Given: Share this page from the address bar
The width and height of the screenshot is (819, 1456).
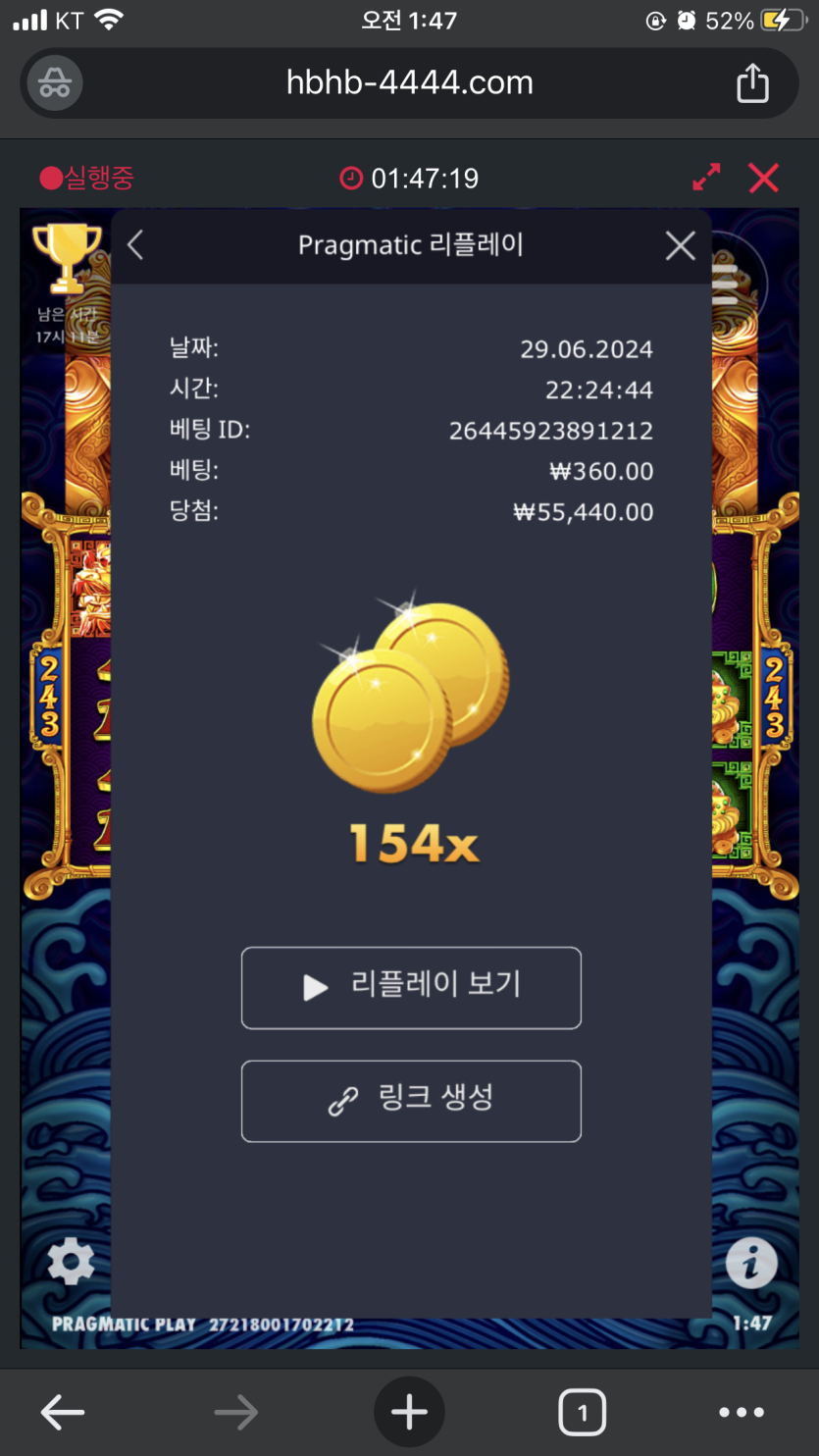Looking at the screenshot, I should coord(752,82).
